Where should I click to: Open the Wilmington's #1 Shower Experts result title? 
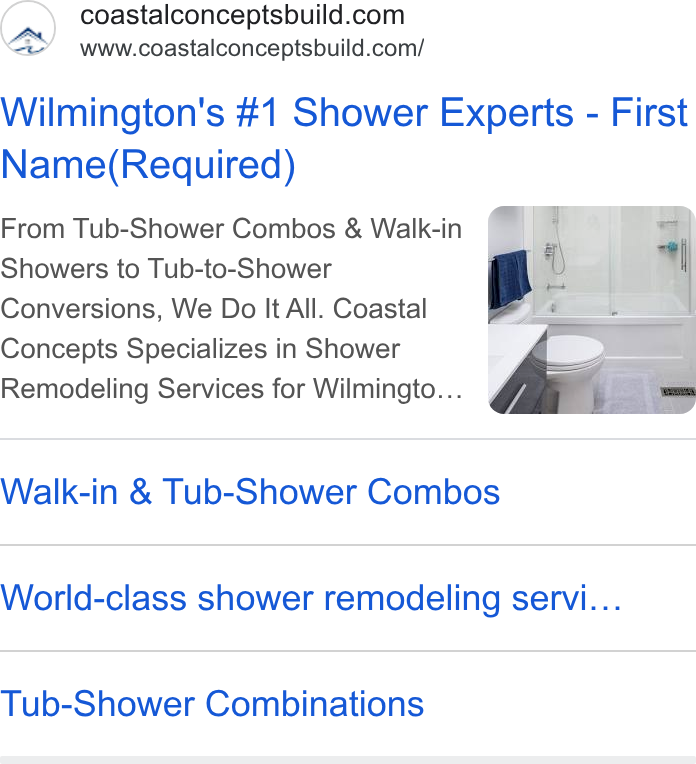tap(344, 138)
